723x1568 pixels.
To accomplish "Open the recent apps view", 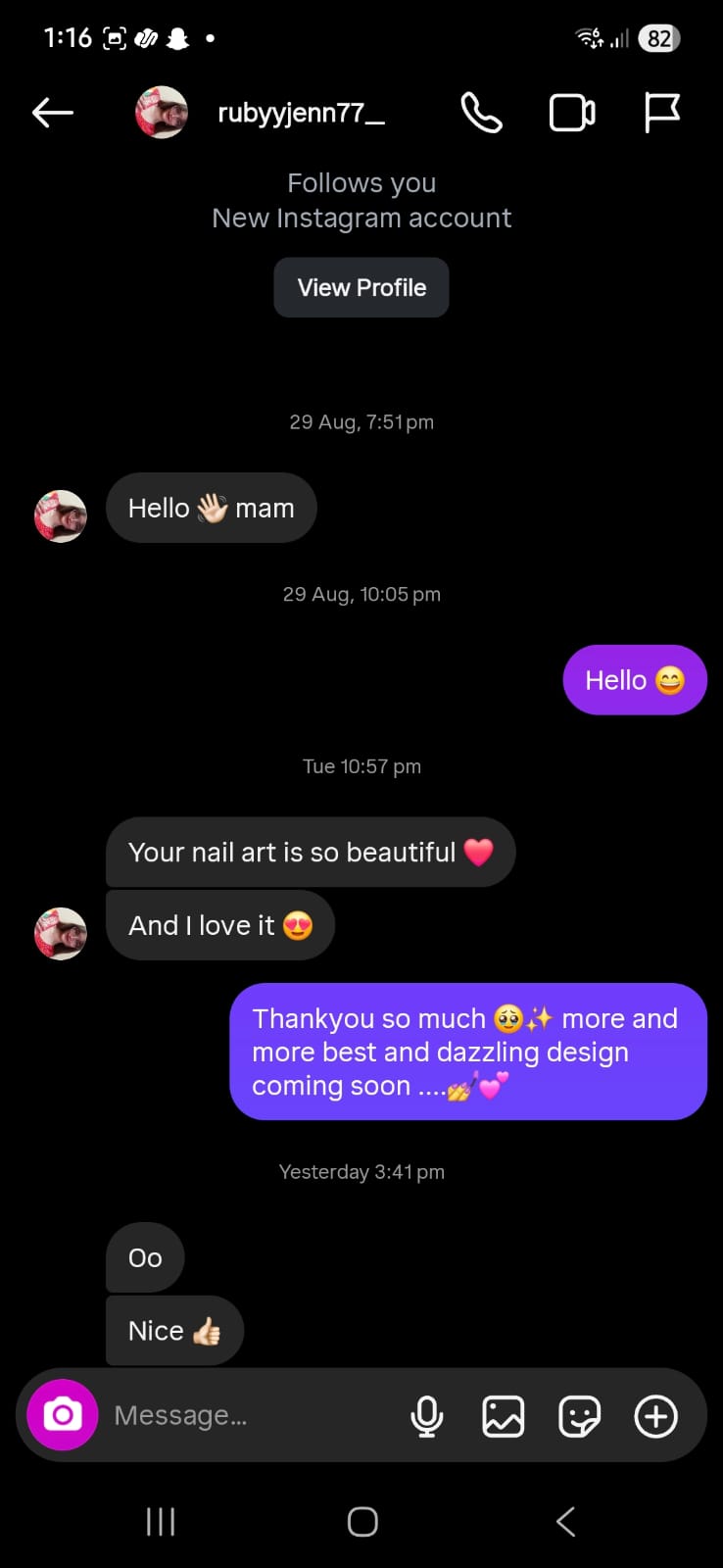I will click(x=161, y=1522).
